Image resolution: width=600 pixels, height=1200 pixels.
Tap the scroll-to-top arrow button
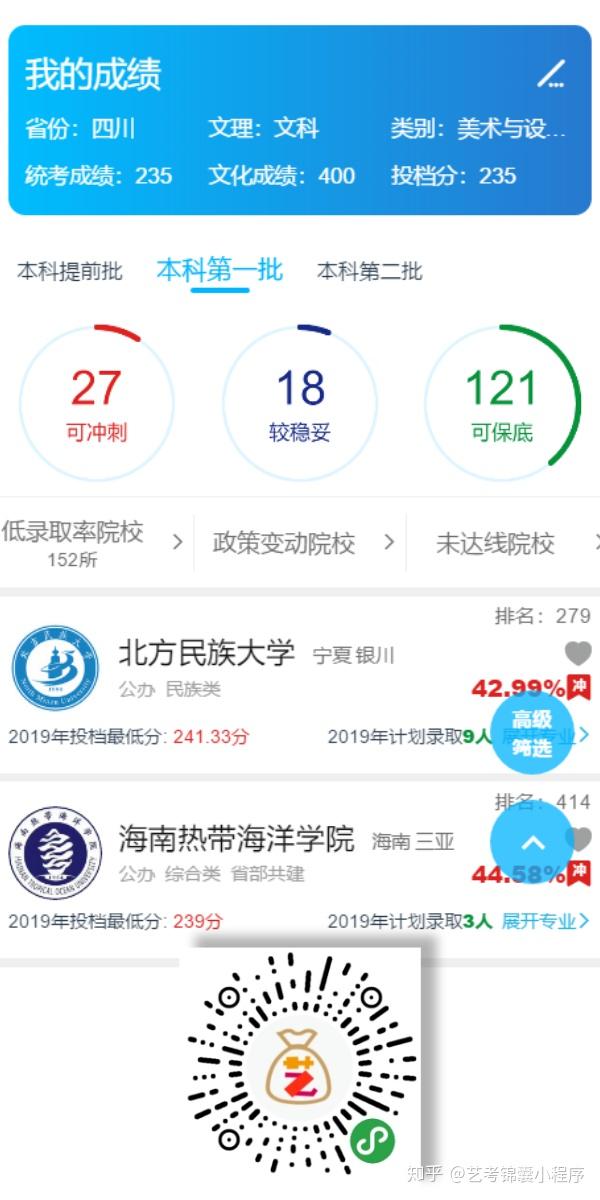(x=532, y=843)
